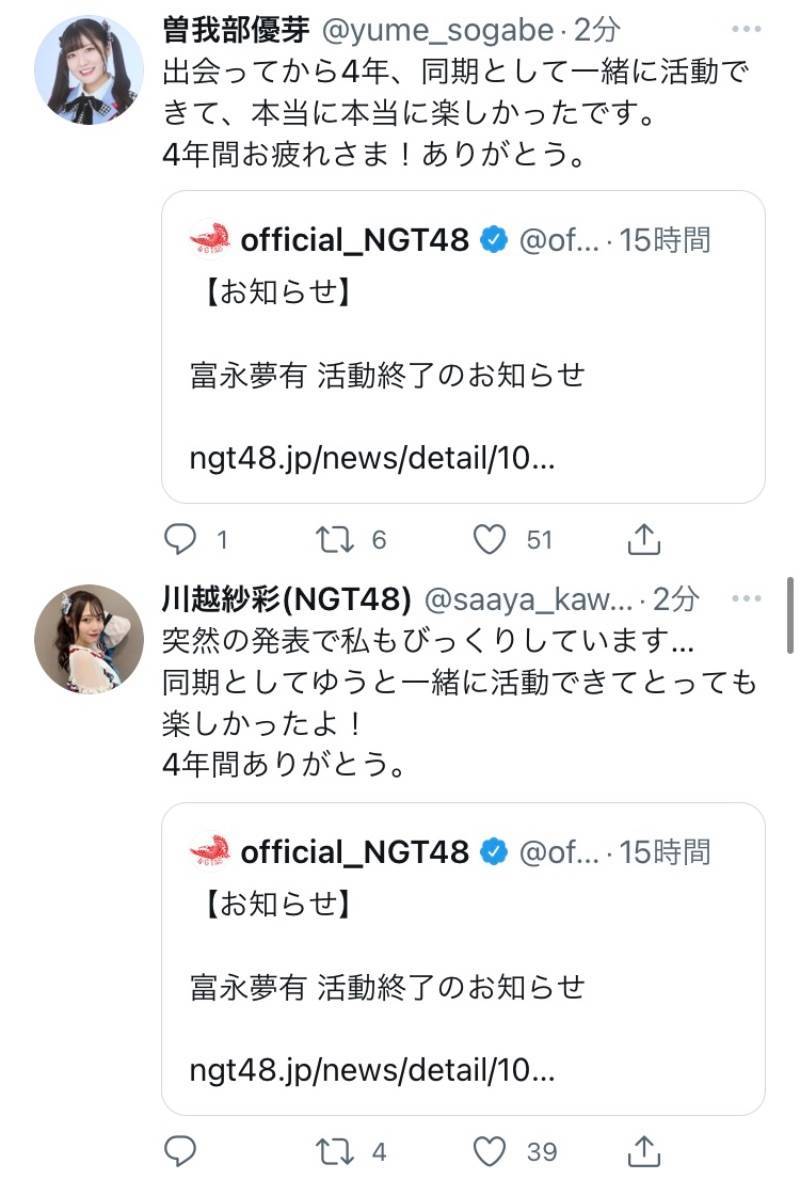Open overflow menu on 川越紗彩's tweet
The width and height of the screenshot is (800, 1203).
coord(747,599)
